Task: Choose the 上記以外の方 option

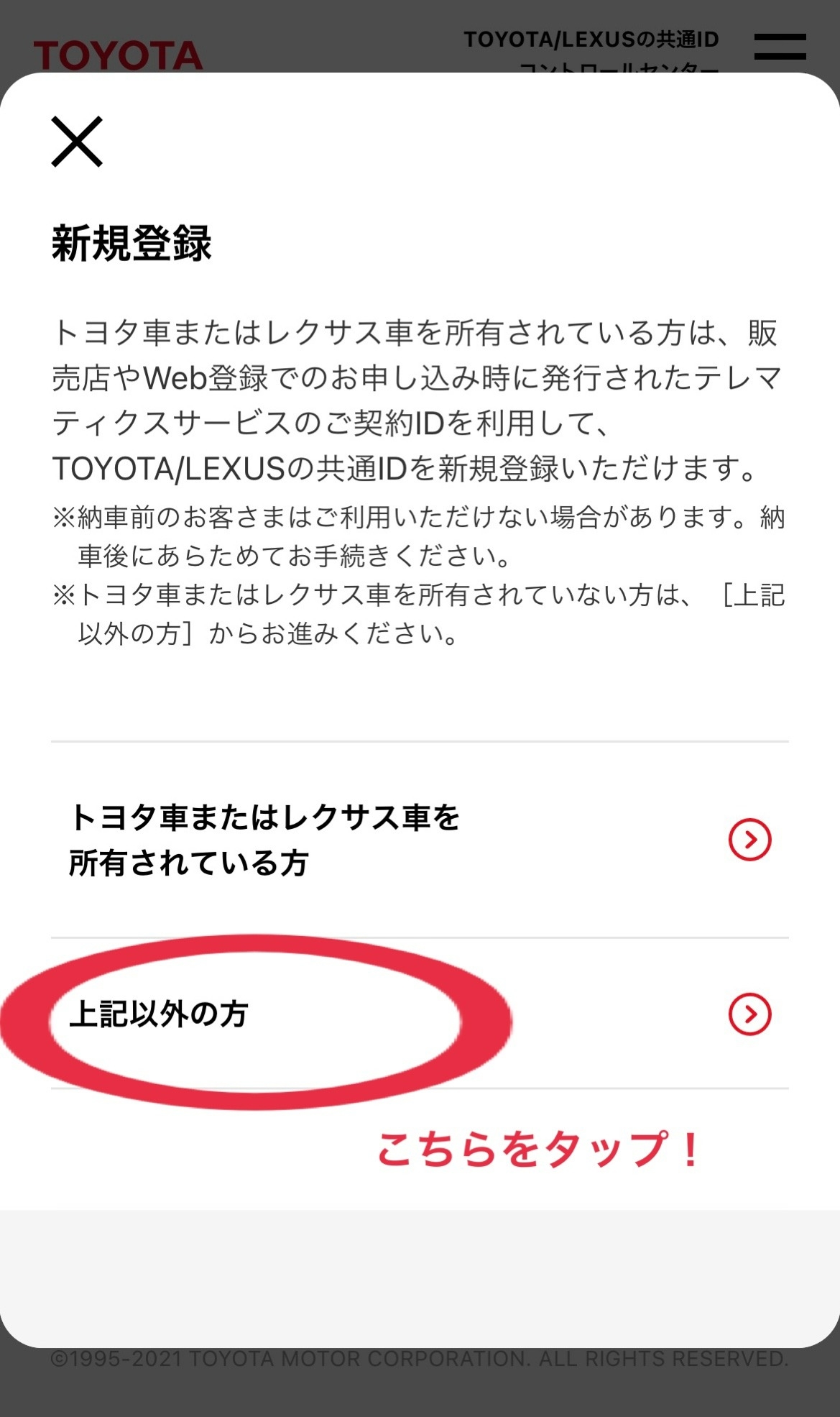Action: (x=420, y=1014)
